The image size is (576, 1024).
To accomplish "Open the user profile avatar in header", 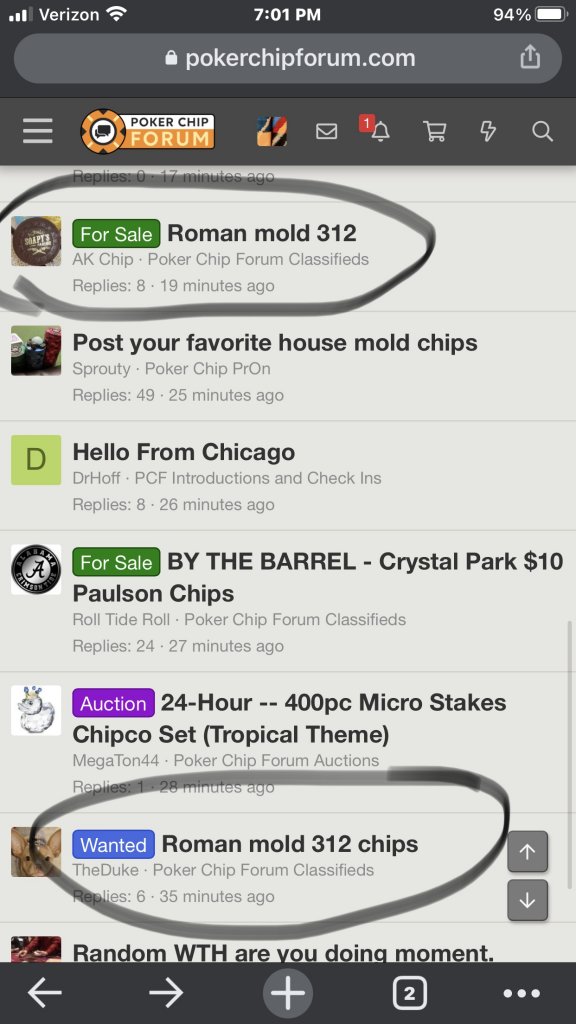I will [x=272, y=131].
